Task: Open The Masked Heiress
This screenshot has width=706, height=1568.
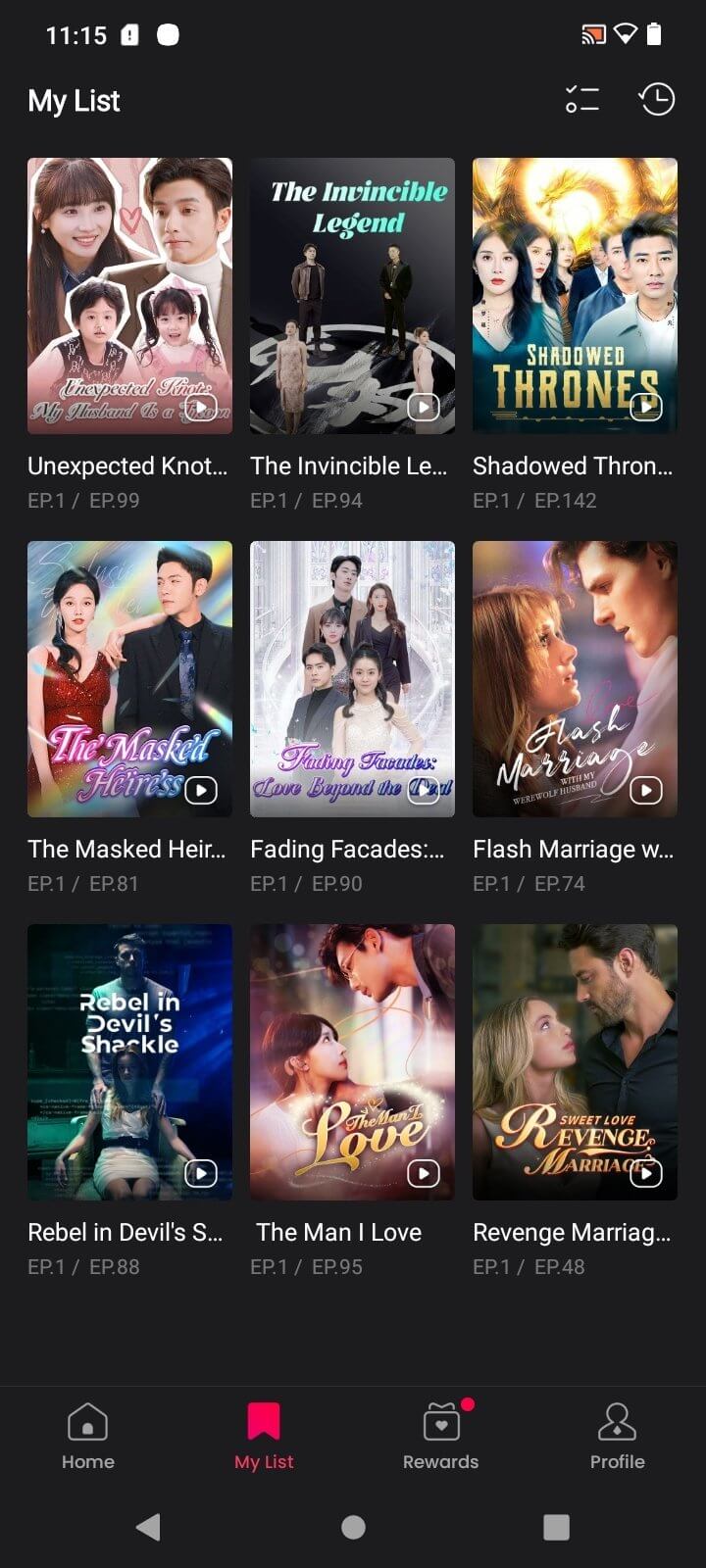Action: click(129, 679)
